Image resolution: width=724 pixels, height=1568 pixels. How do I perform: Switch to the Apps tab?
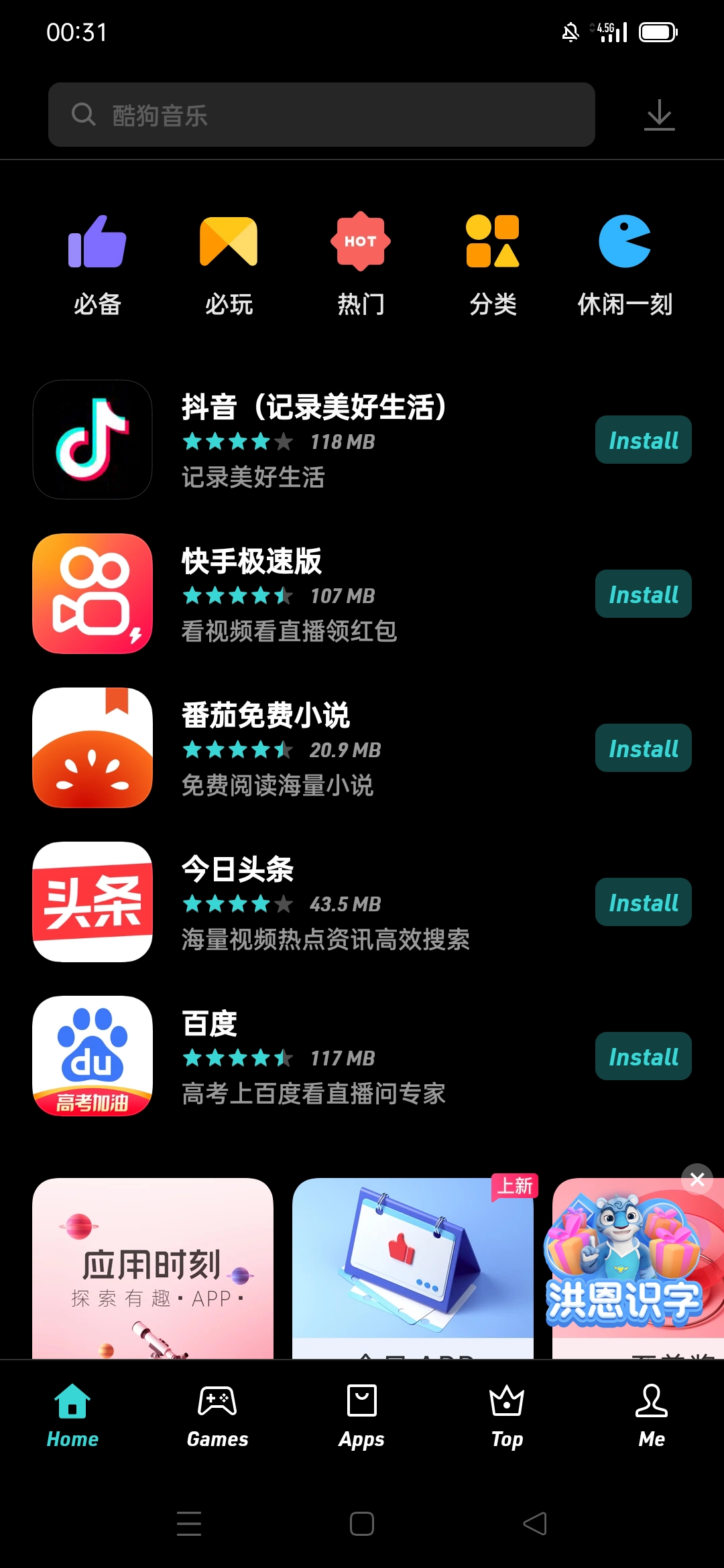pos(362,1417)
